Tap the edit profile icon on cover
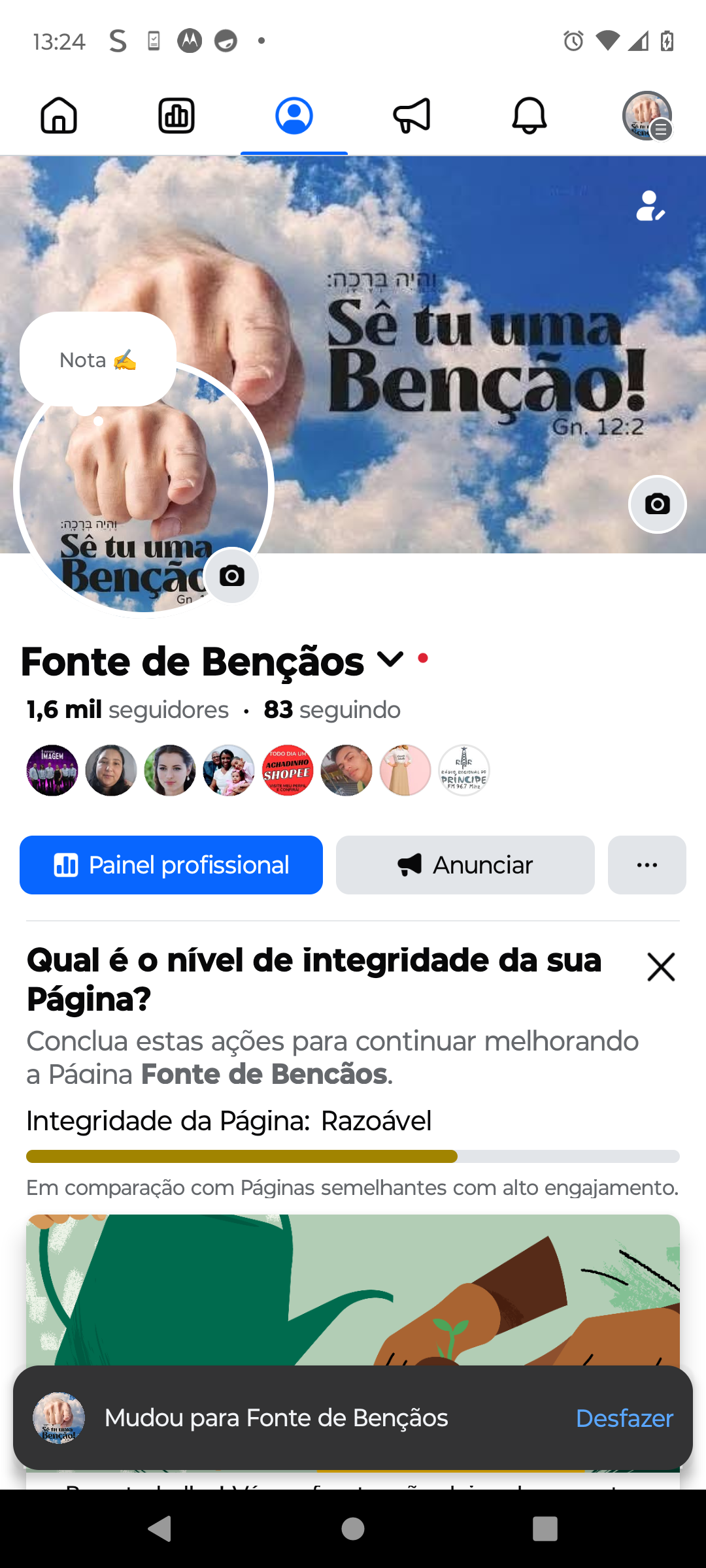Viewport: 706px width, 1568px height. [x=650, y=206]
